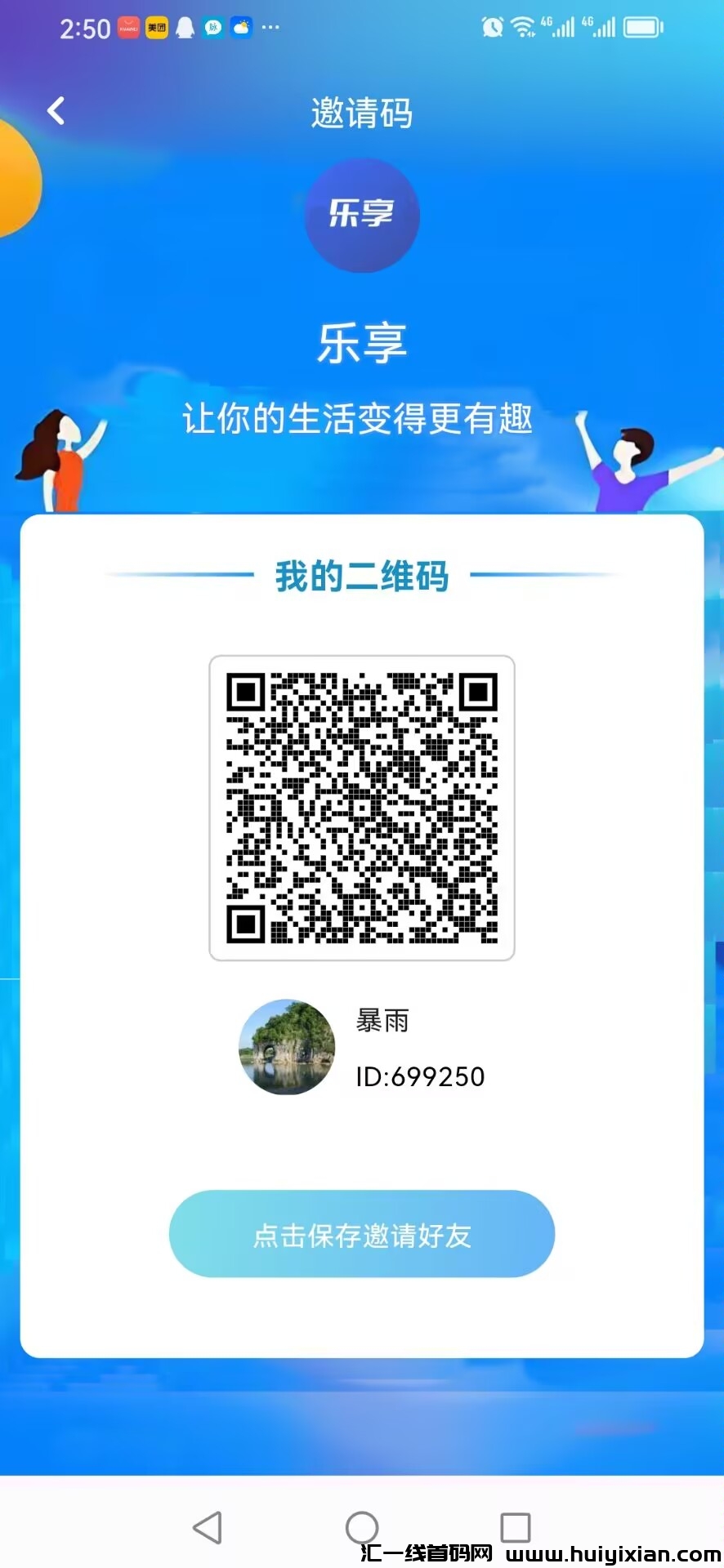This screenshot has height=1568, width=724.
Task: Tap the Meituan icon in the status bar
Action: point(156,27)
